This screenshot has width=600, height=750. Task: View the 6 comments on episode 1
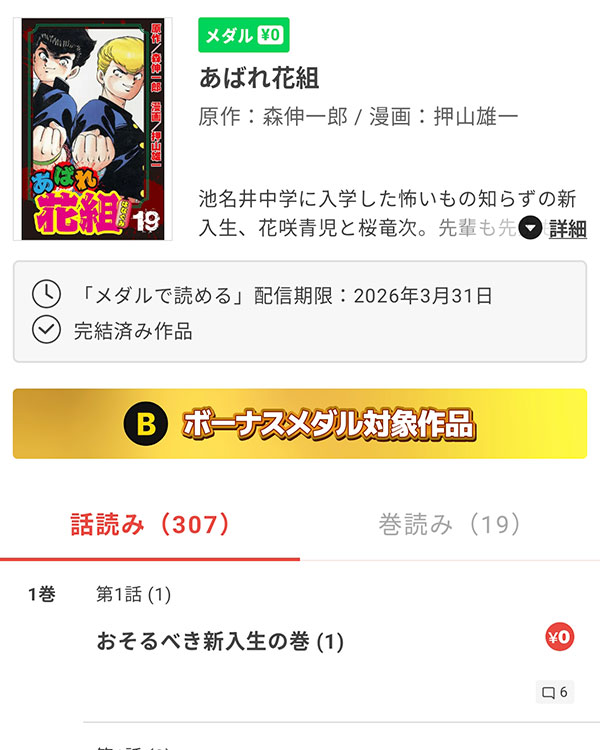click(x=555, y=692)
